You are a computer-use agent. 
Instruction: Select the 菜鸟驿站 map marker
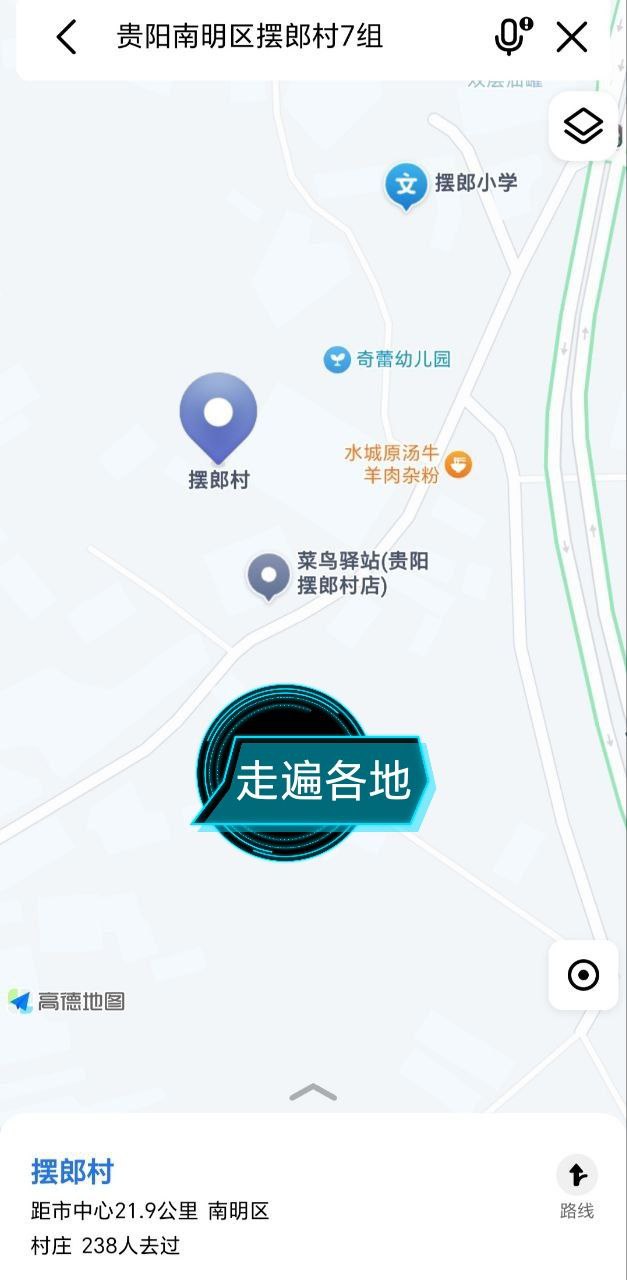point(268,575)
